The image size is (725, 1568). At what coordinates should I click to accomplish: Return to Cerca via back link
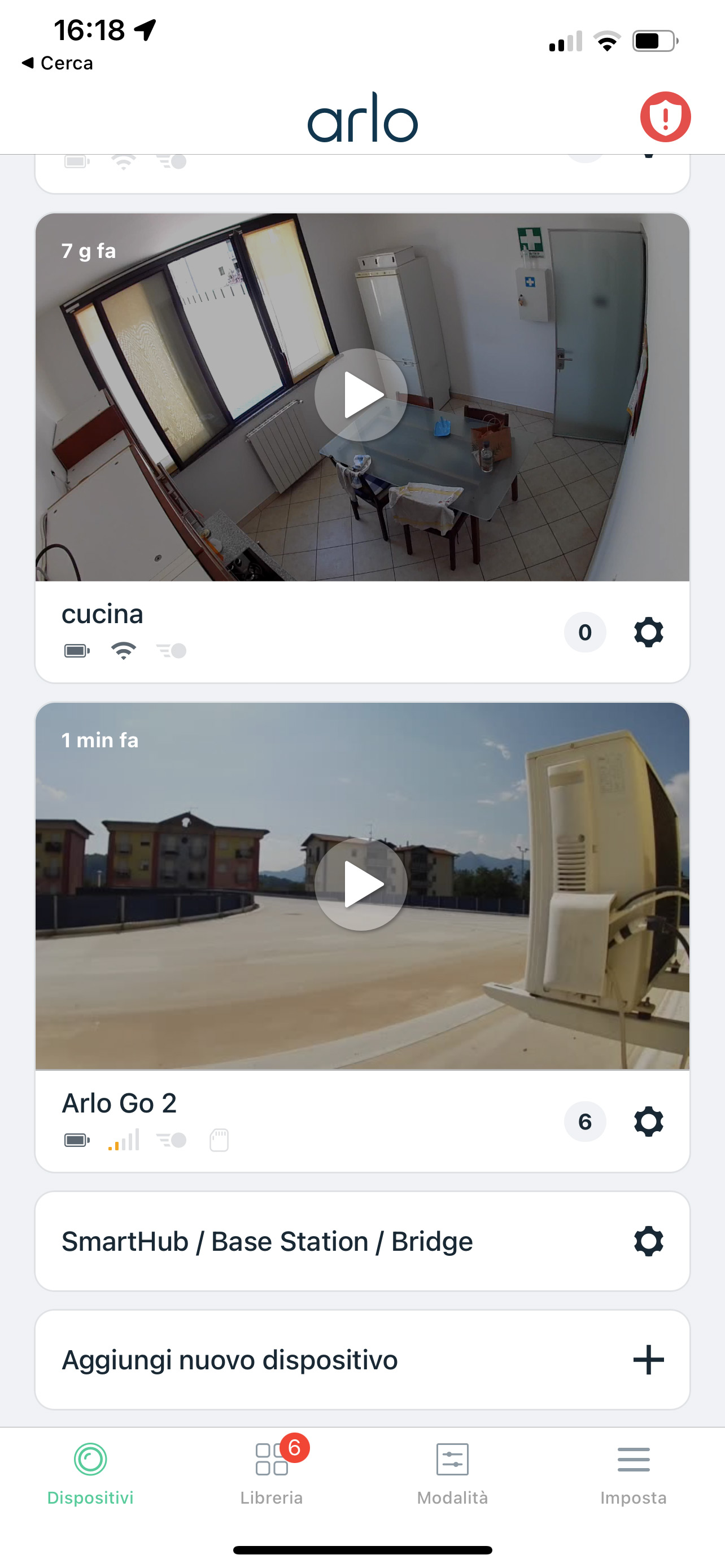tap(57, 63)
